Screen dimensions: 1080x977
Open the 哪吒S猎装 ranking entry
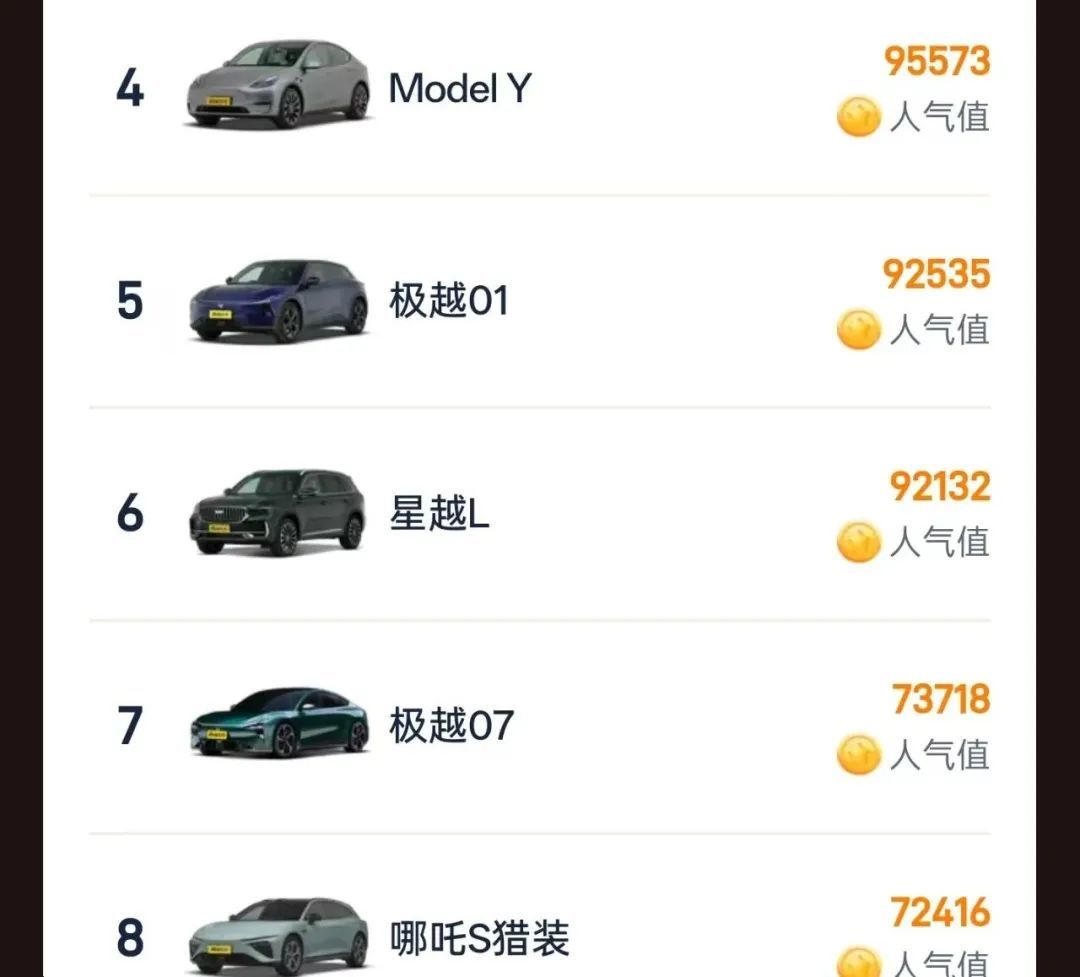coord(480,938)
